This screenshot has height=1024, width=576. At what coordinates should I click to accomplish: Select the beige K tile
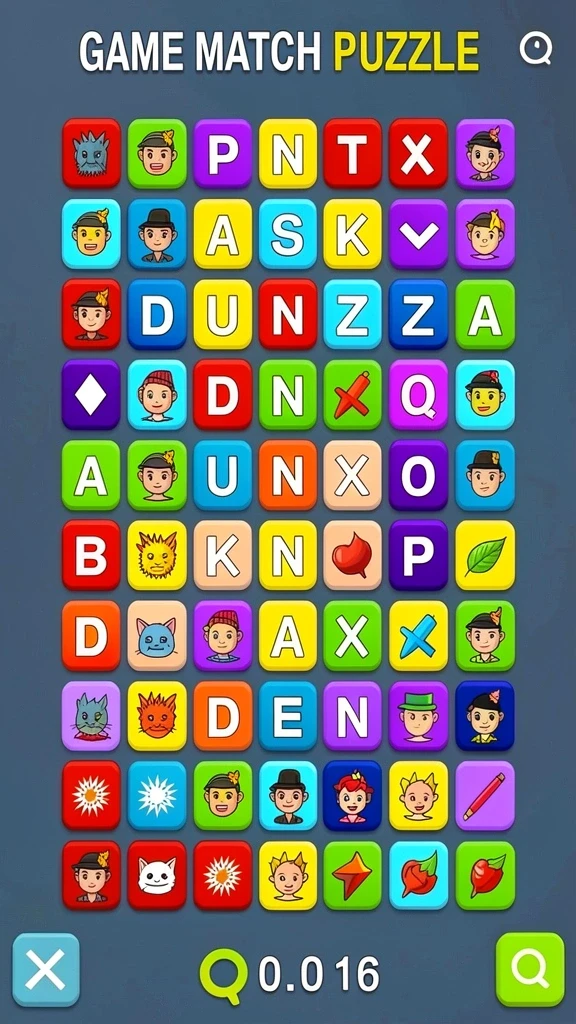point(223,555)
